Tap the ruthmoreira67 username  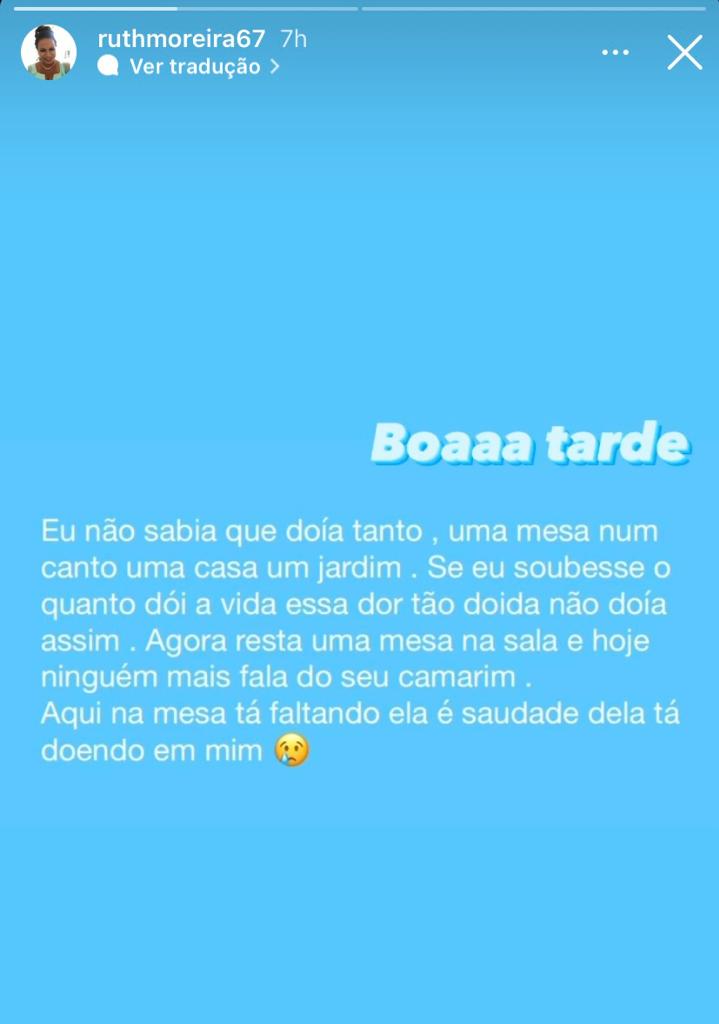click(x=181, y=39)
